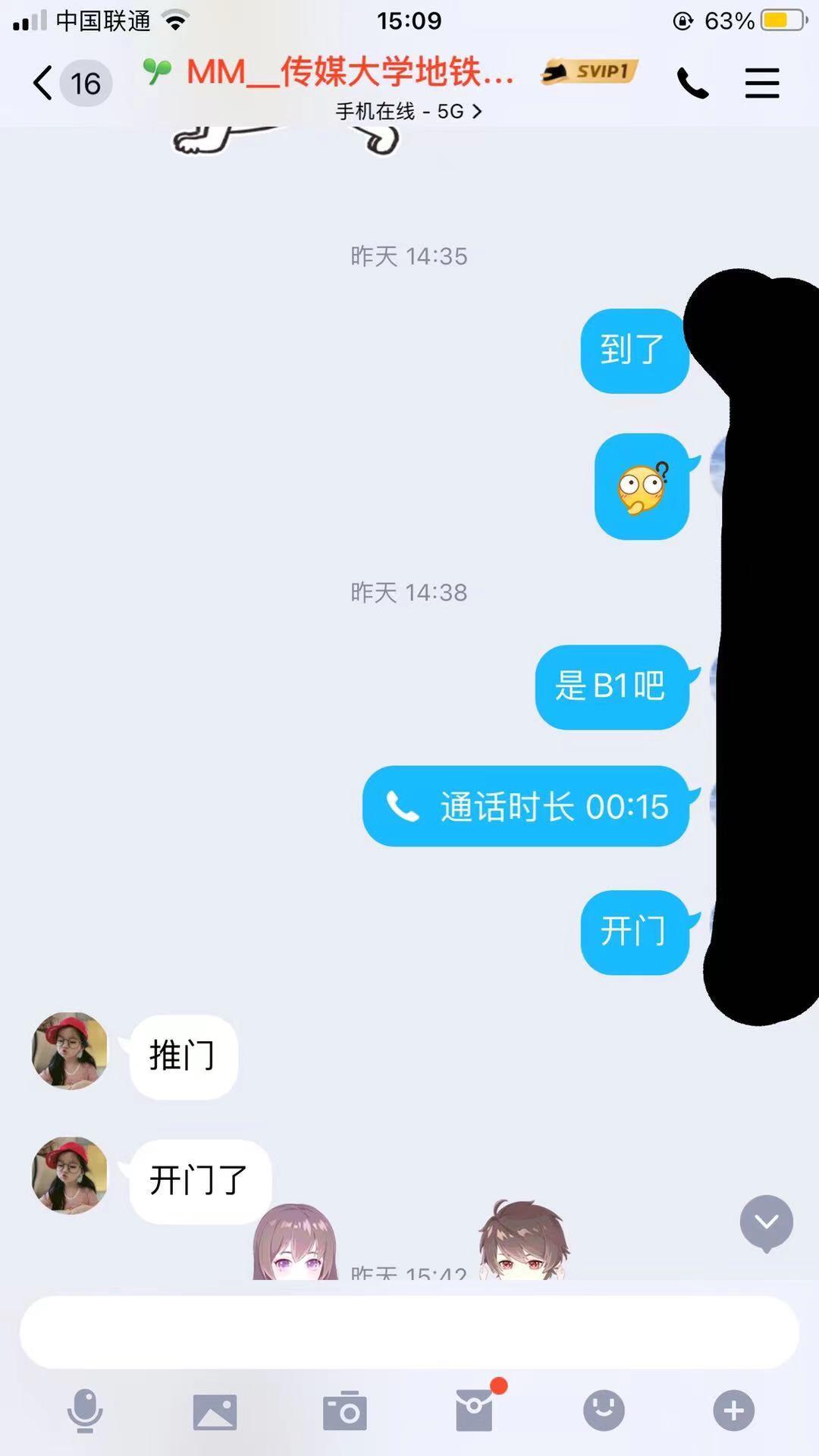Open the avatar beside the 推门 message
Image resolution: width=819 pixels, height=1456 pixels.
point(70,1050)
